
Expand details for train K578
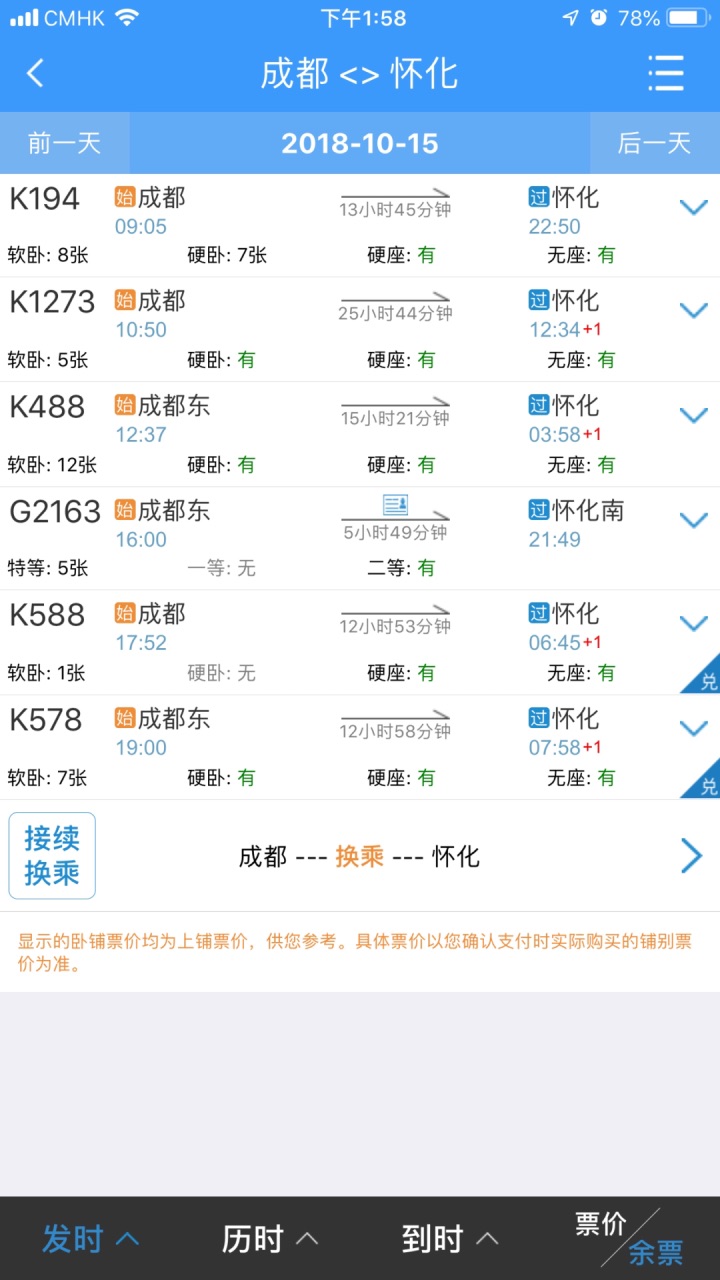point(694,727)
